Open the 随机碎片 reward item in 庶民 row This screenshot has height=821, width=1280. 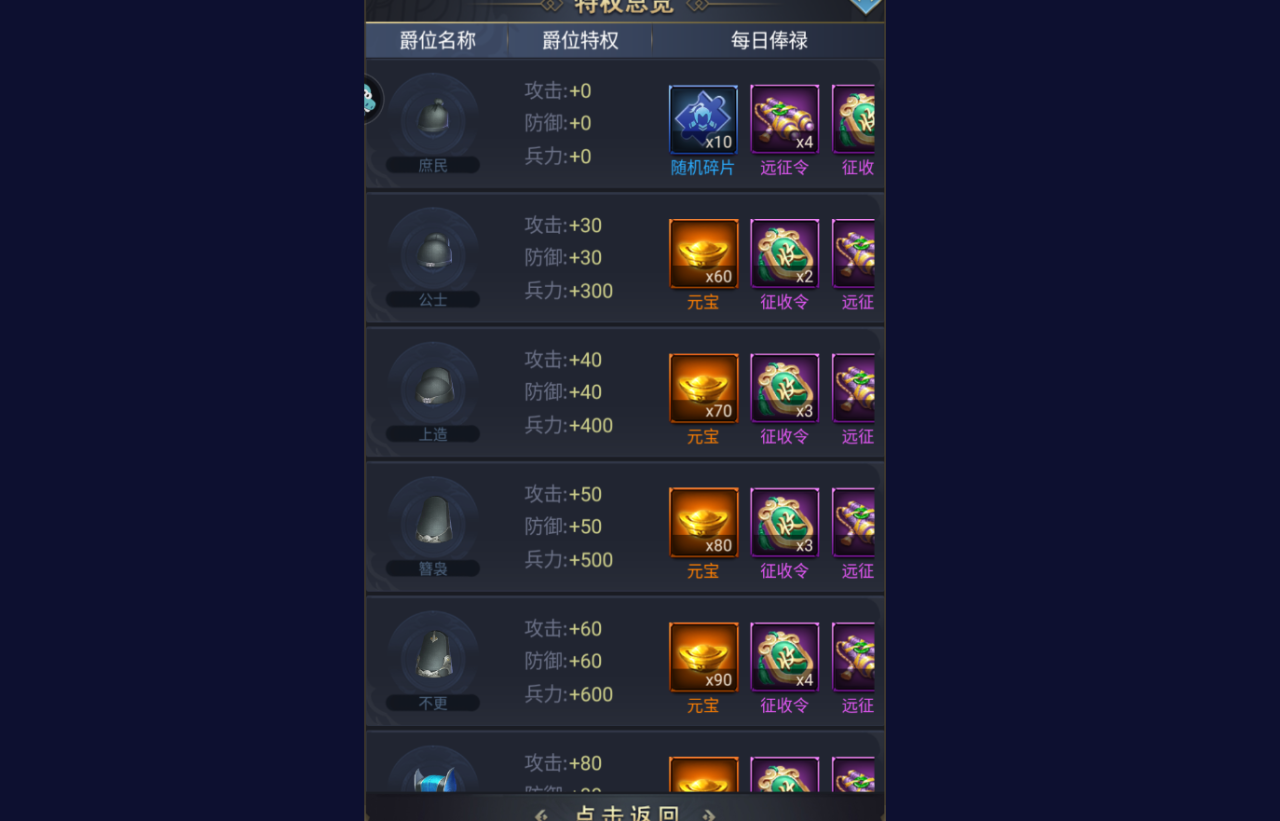(x=703, y=120)
